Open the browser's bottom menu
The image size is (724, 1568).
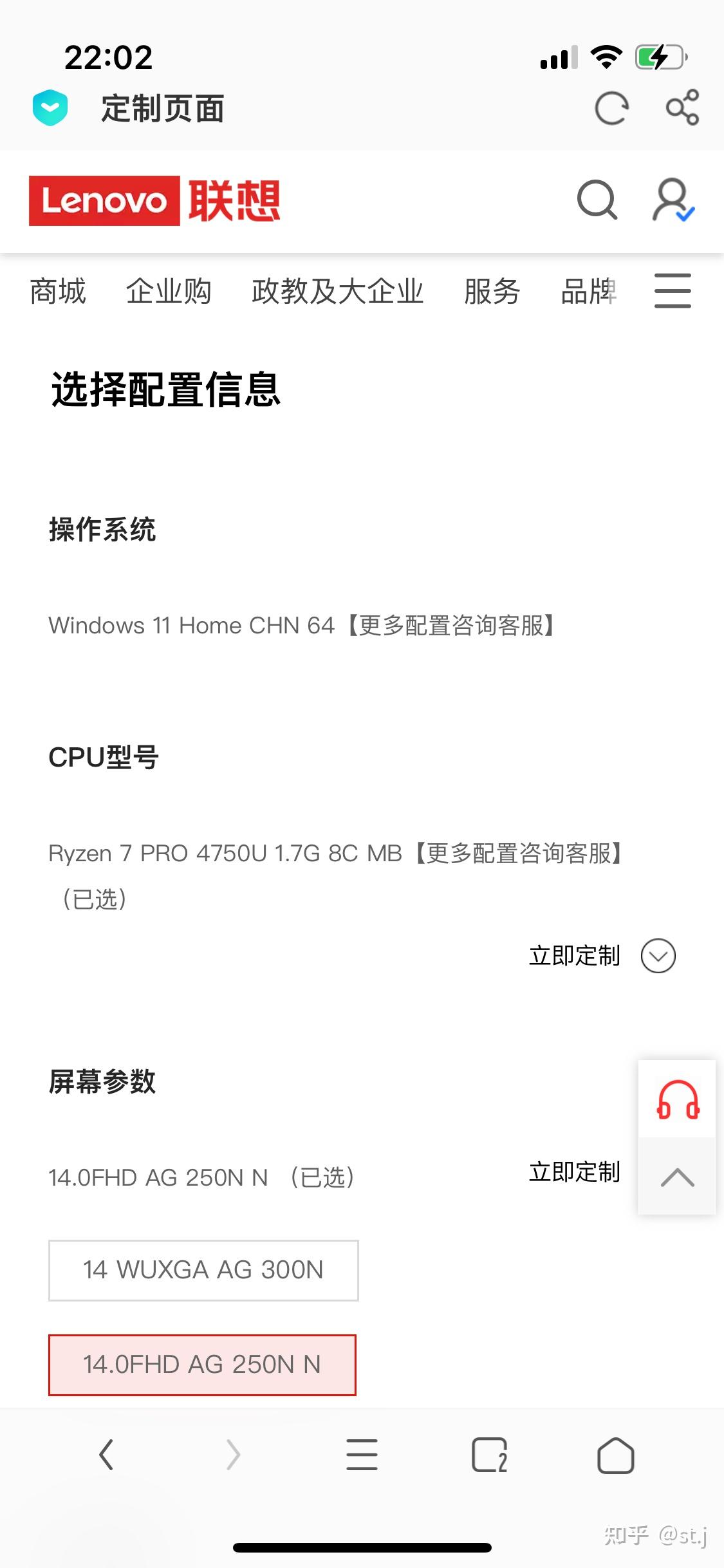(362, 1455)
